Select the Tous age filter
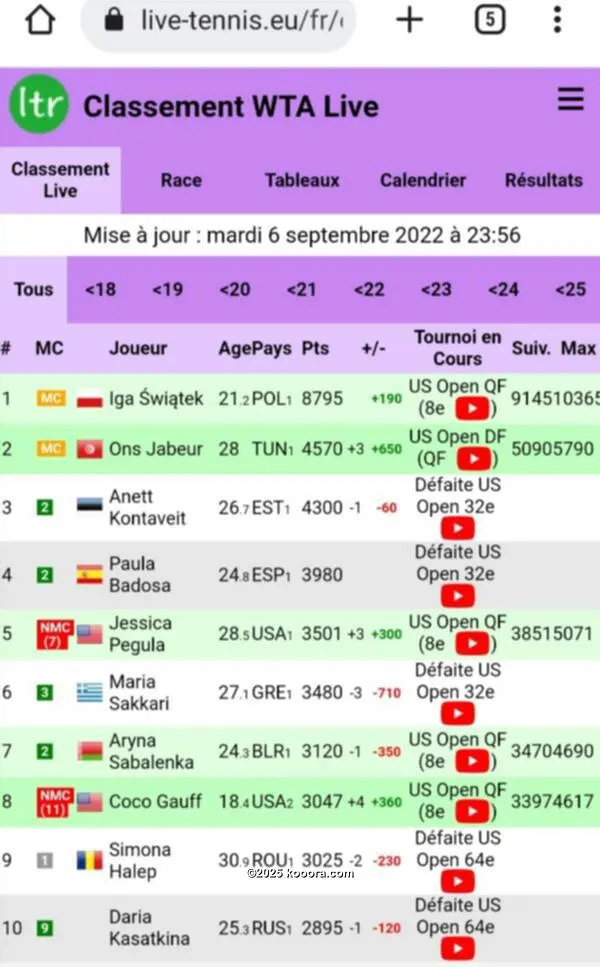The image size is (600, 967). click(33, 289)
